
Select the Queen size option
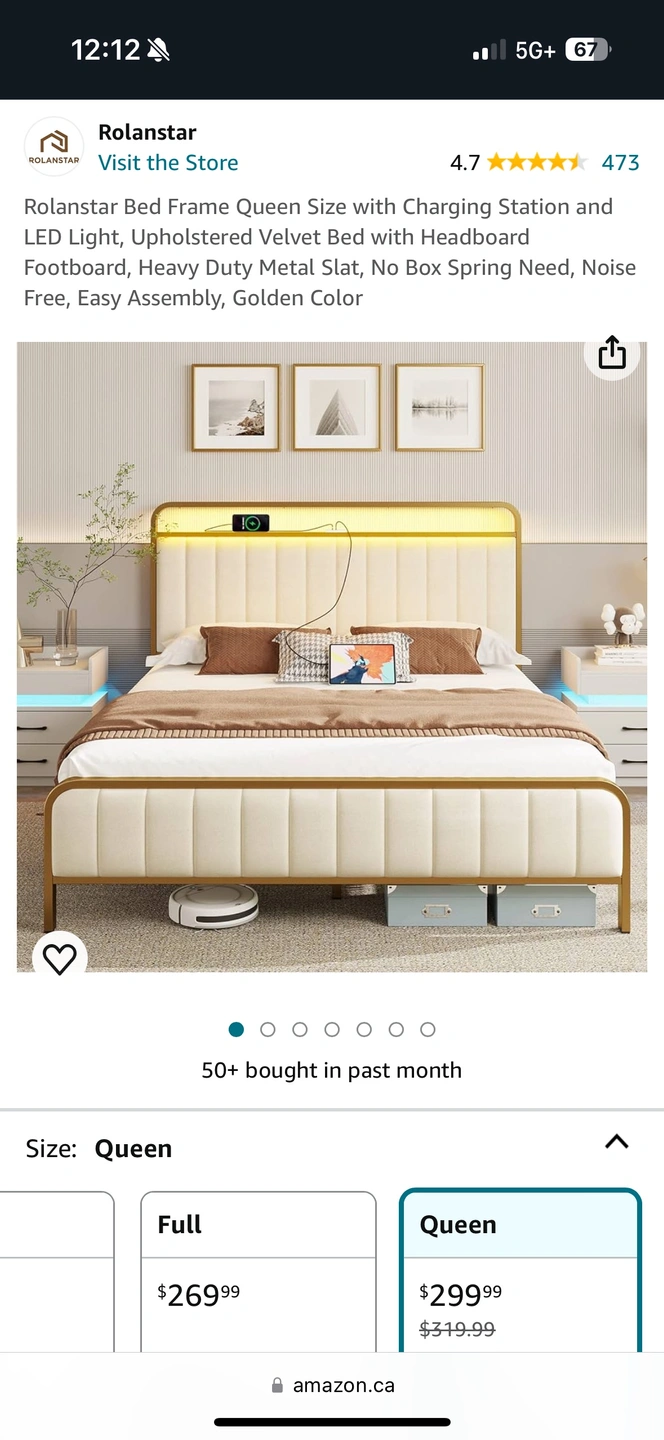(520, 1270)
